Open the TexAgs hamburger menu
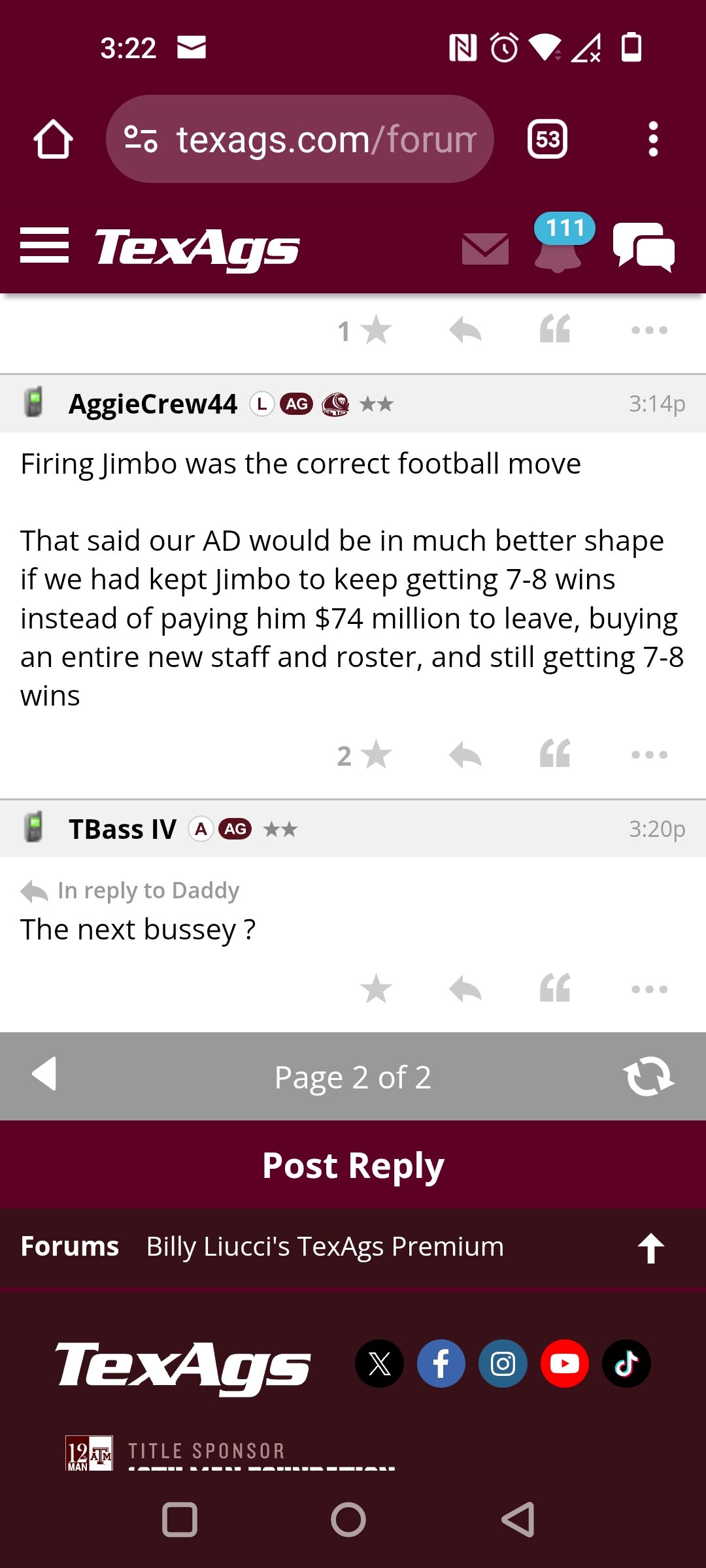 coord(44,246)
